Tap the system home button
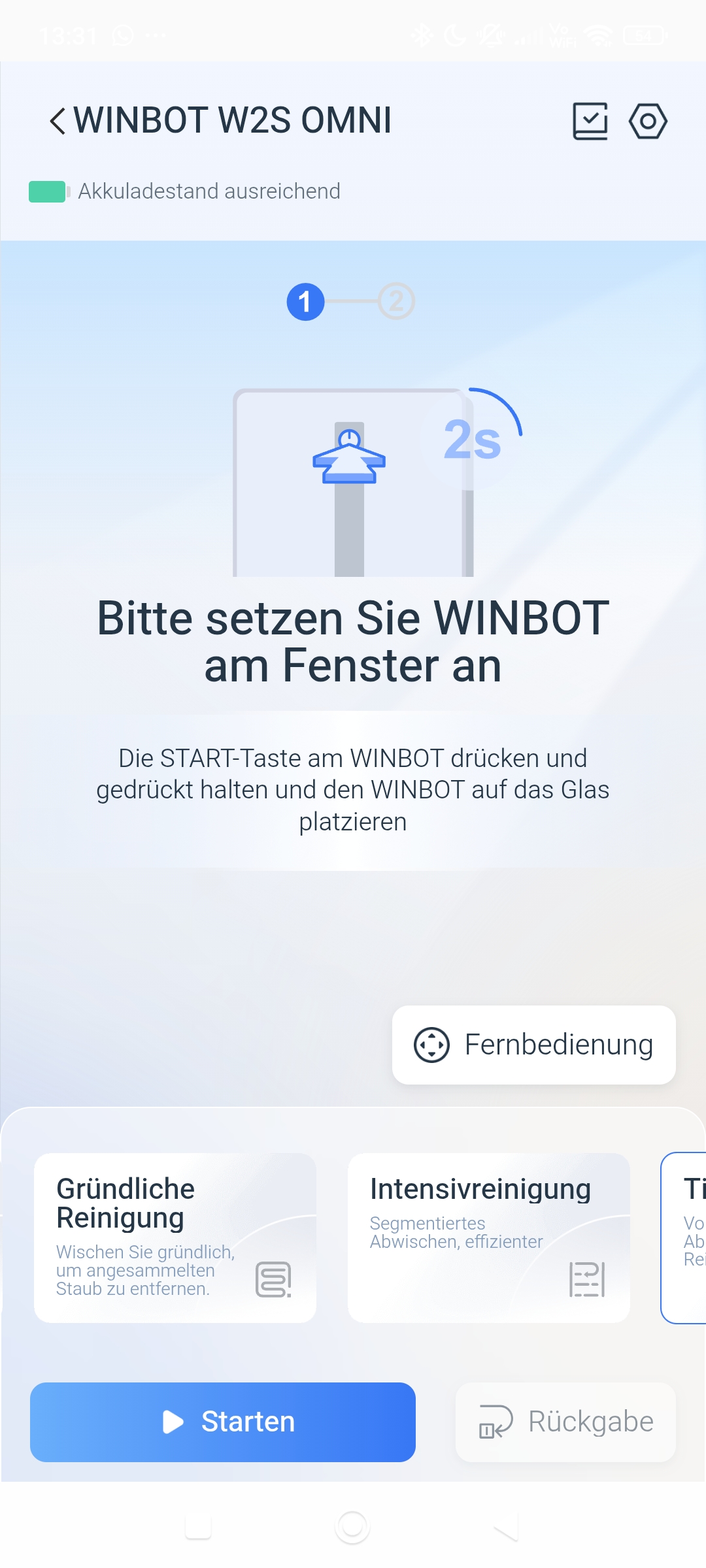Viewport: 706px width, 1568px height. (x=352, y=1526)
